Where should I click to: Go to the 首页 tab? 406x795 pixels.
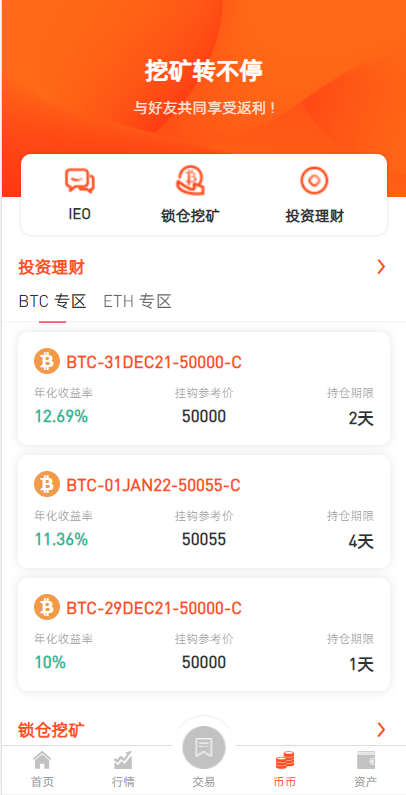point(42,770)
